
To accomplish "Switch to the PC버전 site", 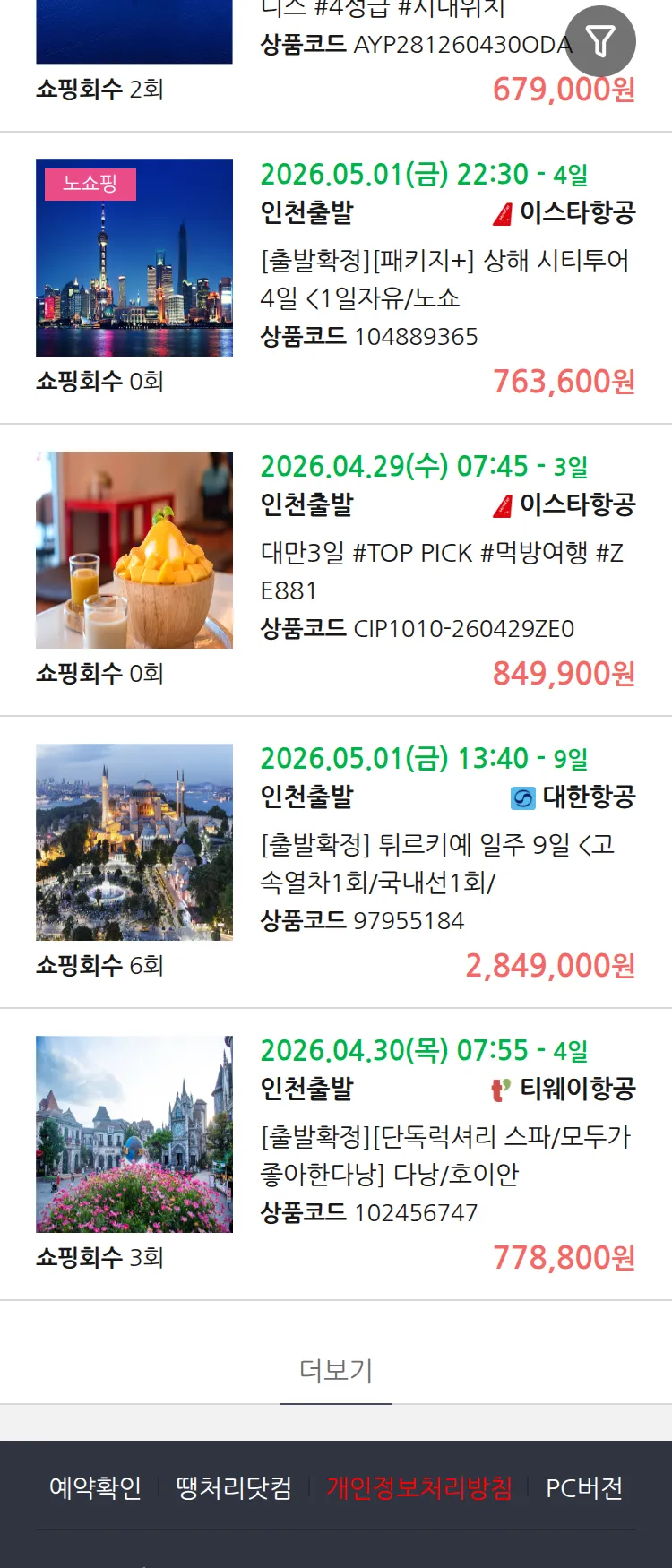I will (x=584, y=1488).
